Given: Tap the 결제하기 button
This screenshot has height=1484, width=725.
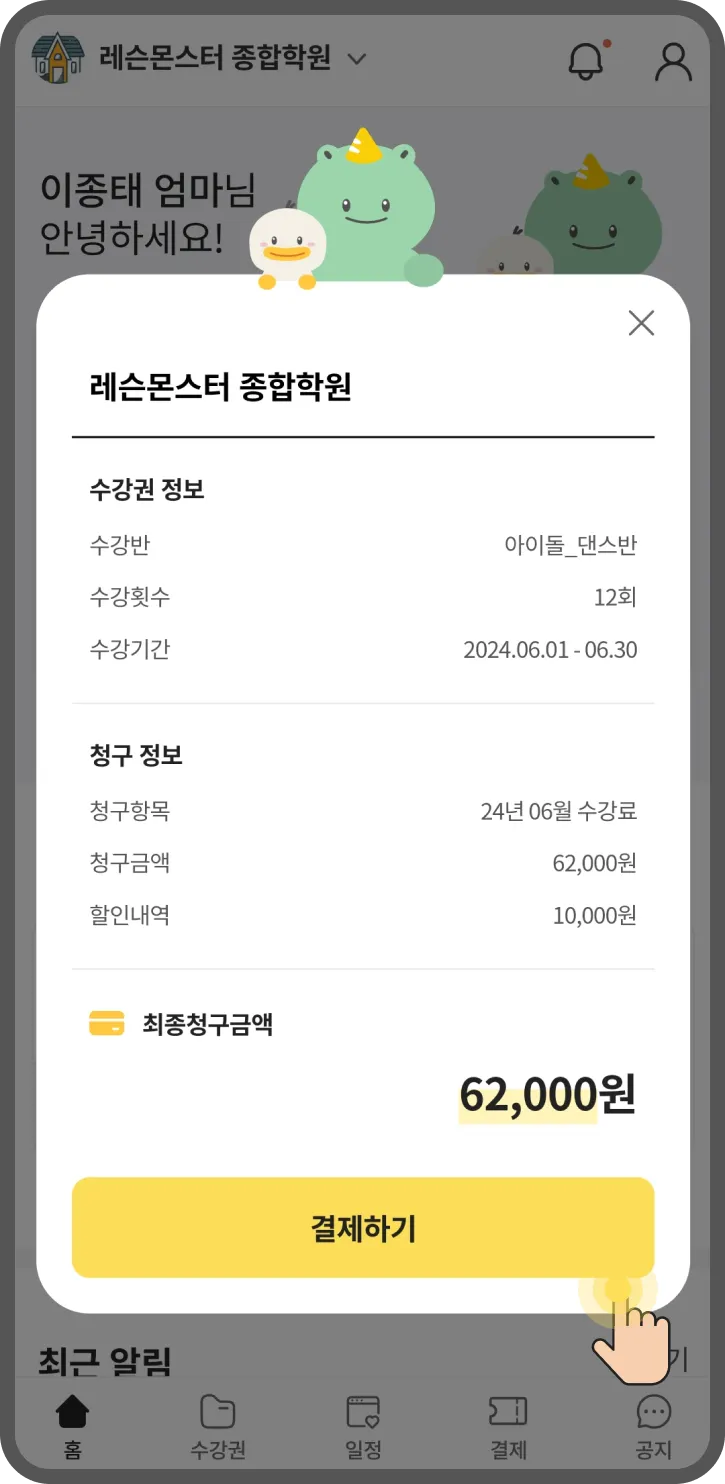Looking at the screenshot, I should [362, 1227].
